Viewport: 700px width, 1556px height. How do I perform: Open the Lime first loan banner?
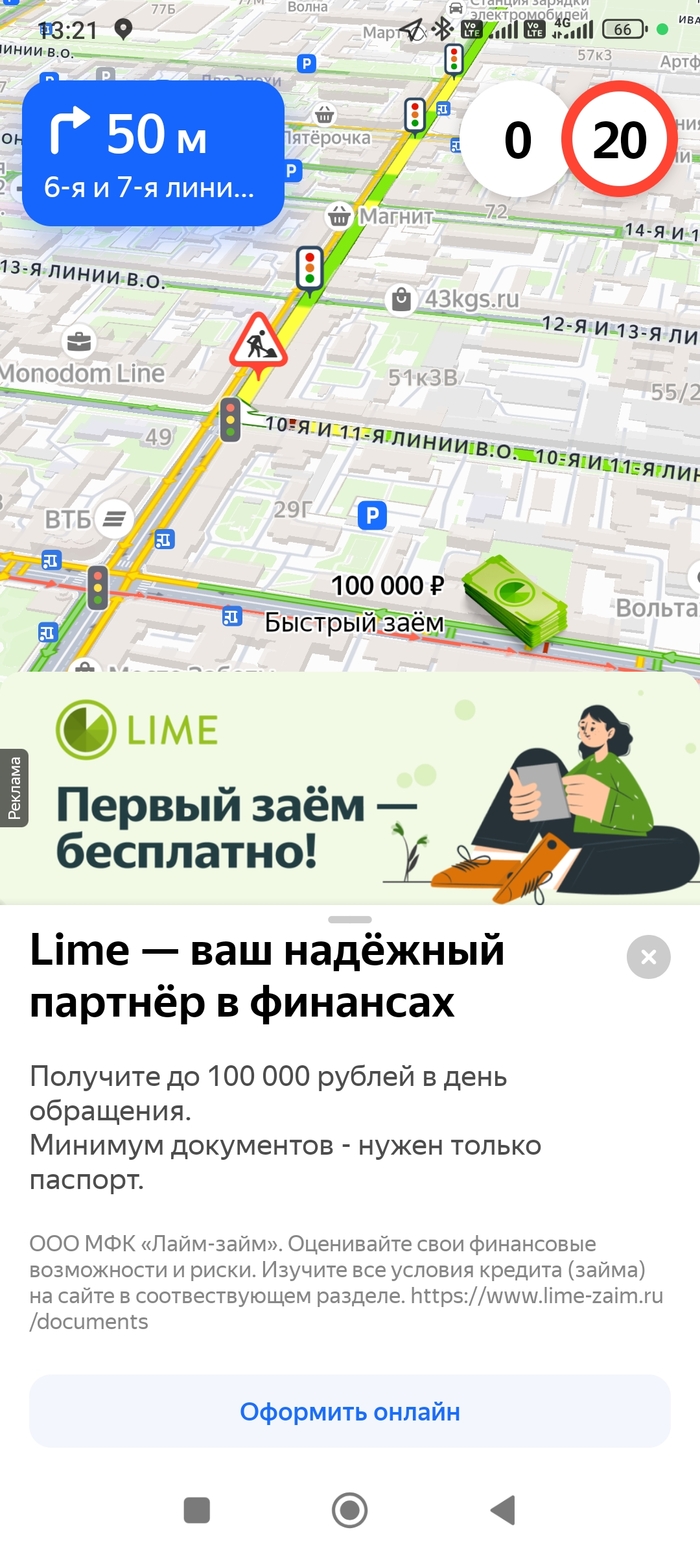tap(350, 790)
